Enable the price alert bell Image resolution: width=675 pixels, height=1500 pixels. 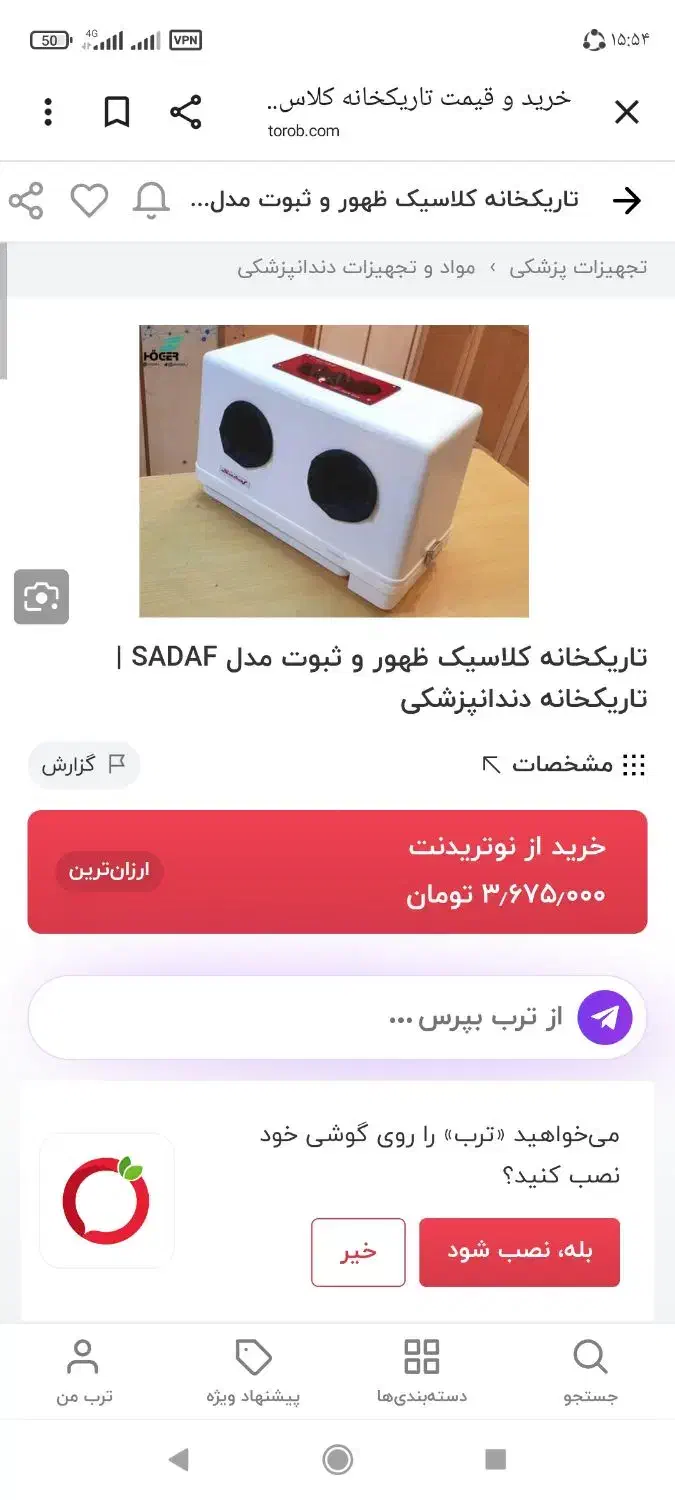[151, 201]
